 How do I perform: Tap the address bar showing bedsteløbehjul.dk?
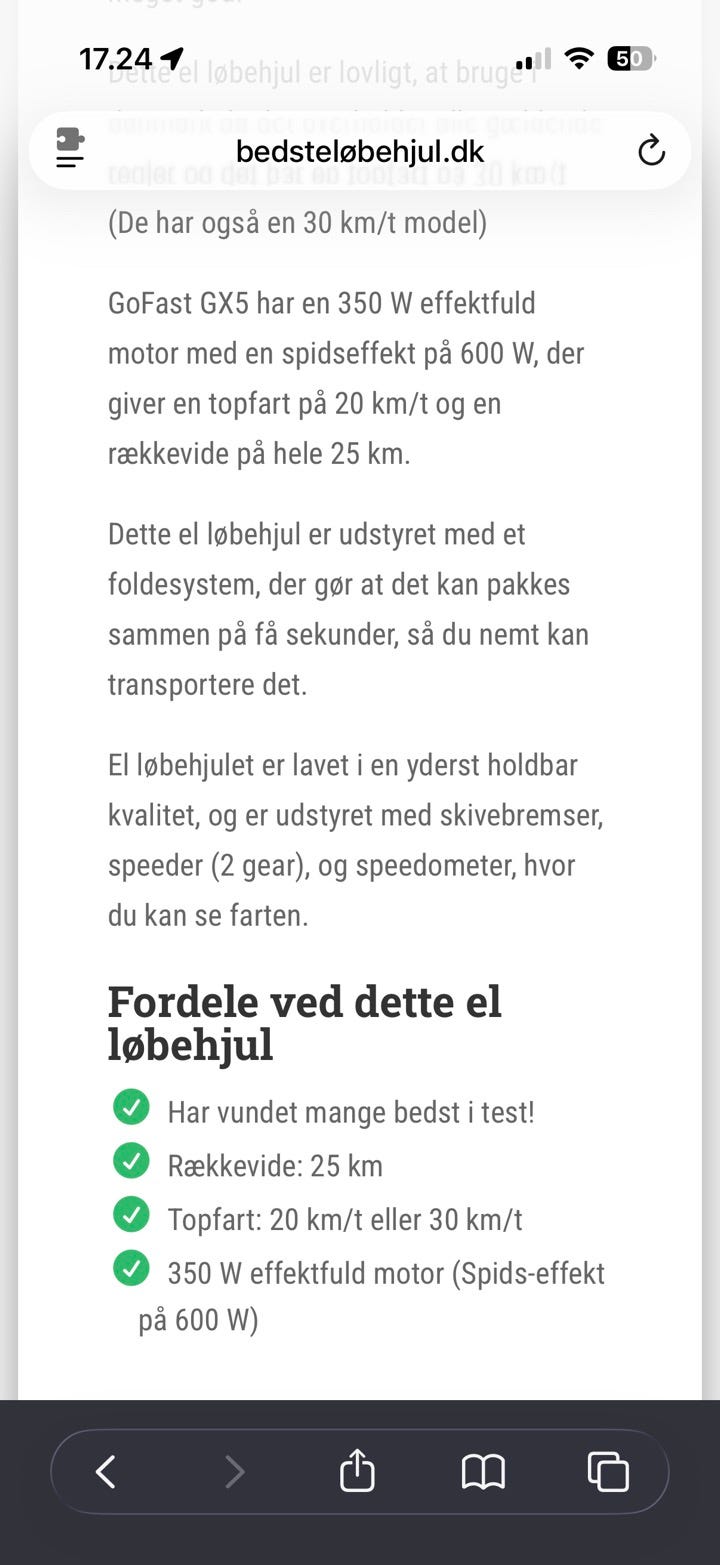[358, 150]
